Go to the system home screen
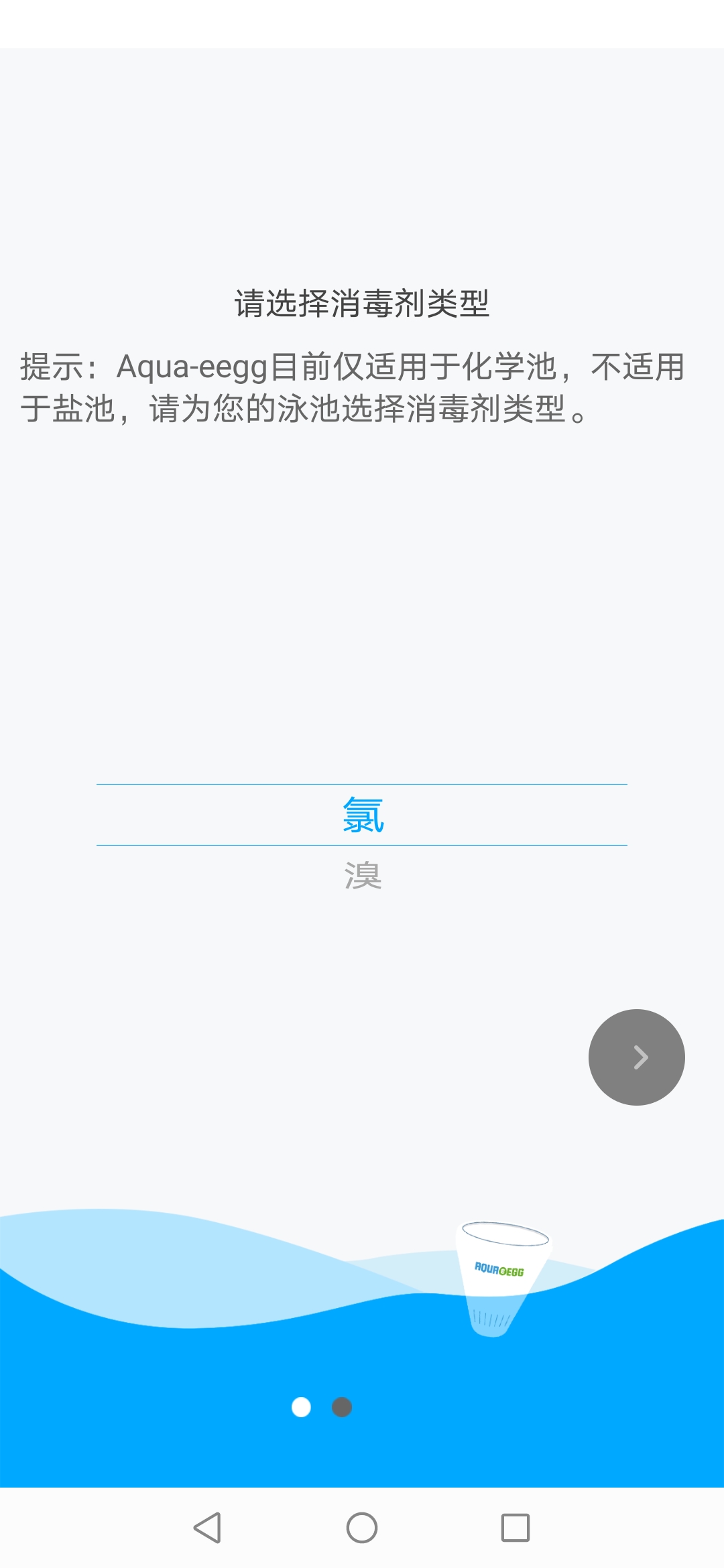The image size is (724, 1568). coord(362,1528)
